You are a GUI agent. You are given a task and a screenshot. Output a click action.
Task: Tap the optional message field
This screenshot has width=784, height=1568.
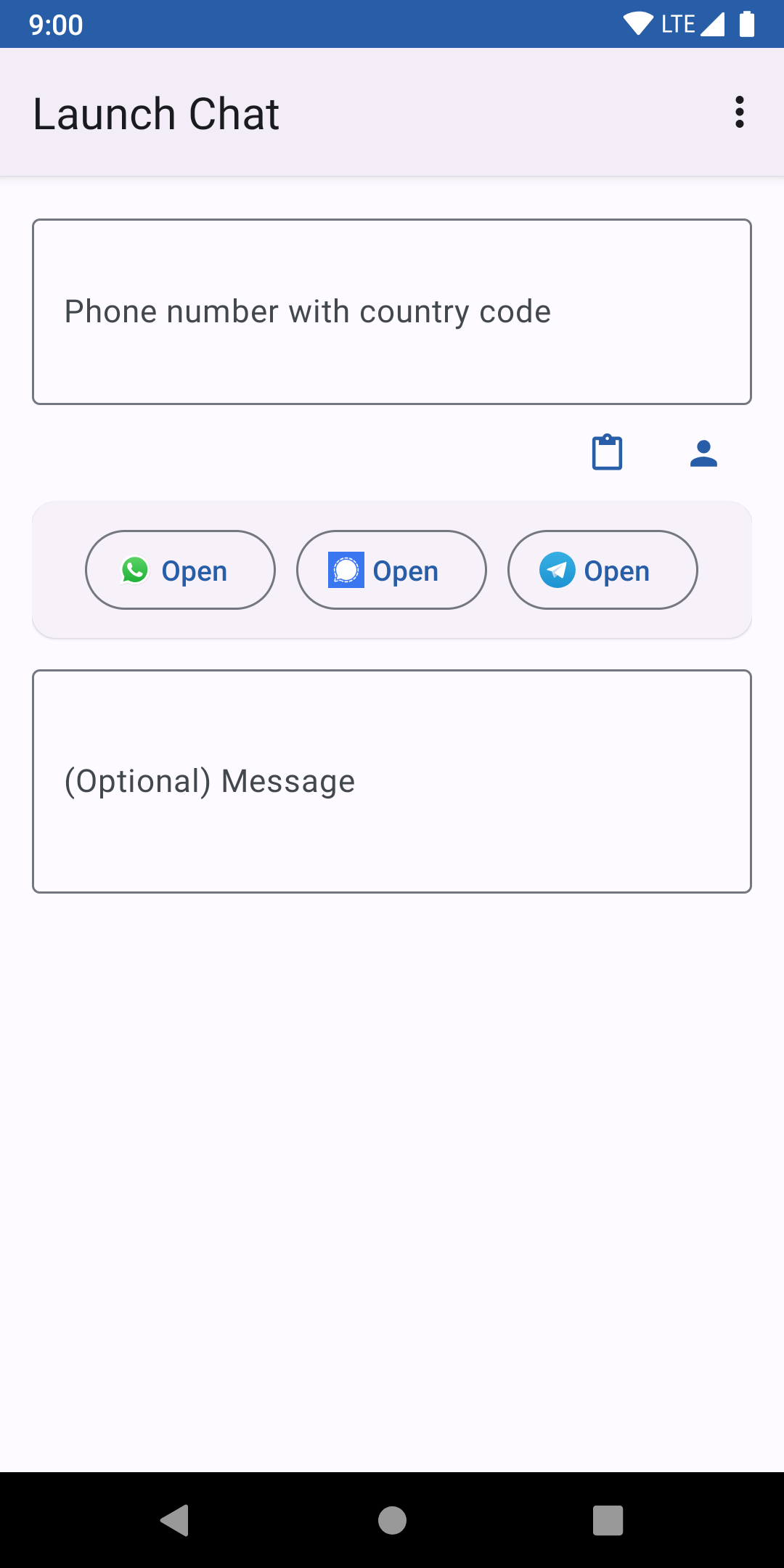(392, 781)
